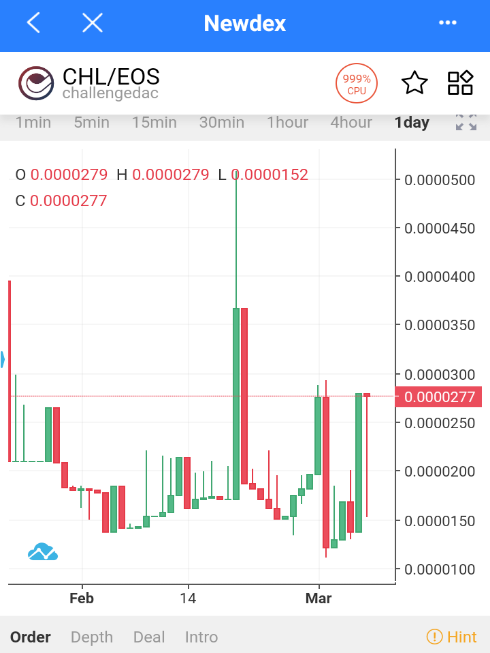Expand the chart to fullscreen

(x=466, y=122)
